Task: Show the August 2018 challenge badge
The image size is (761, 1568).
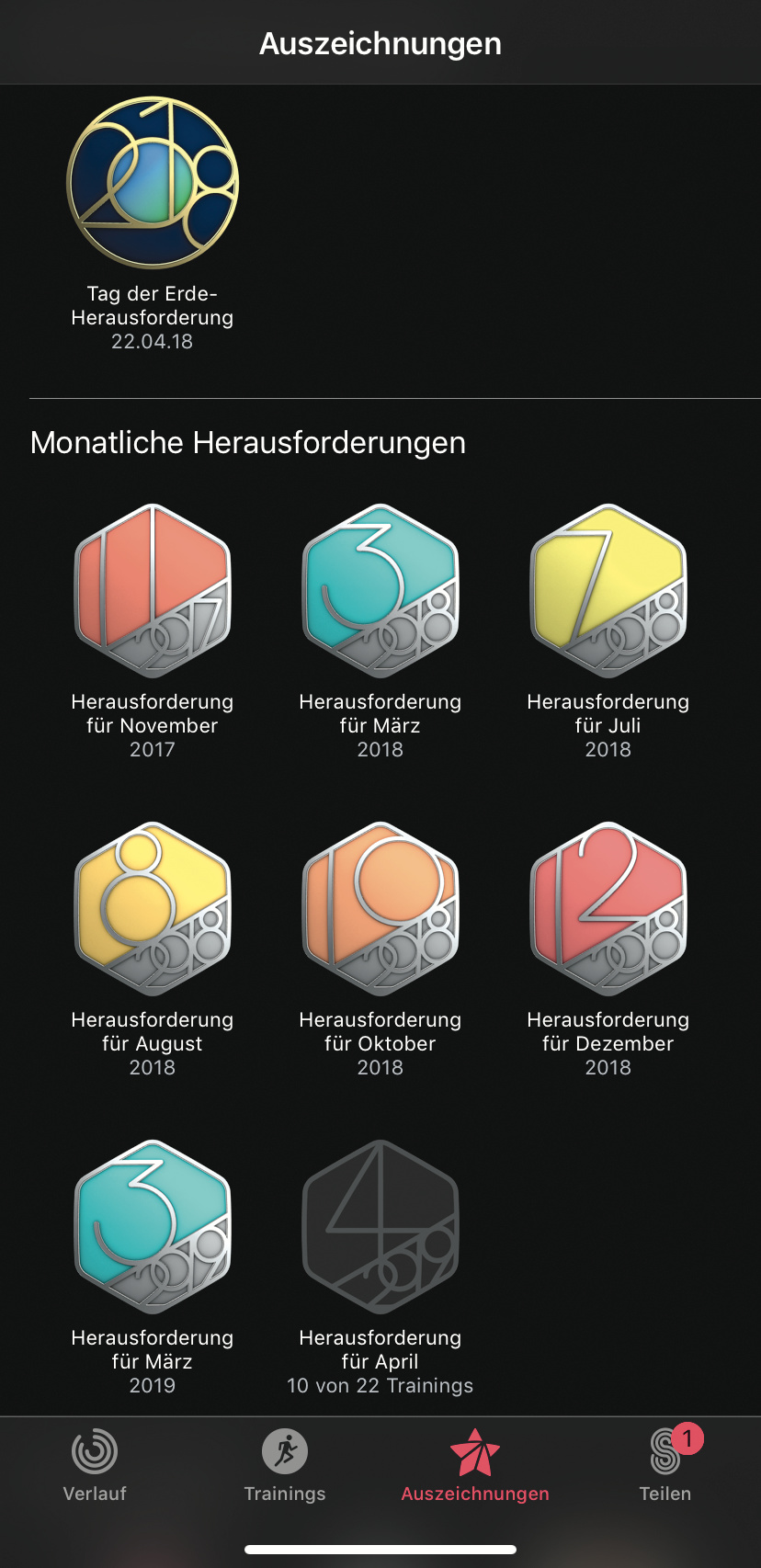Action: click(x=153, y=908)
